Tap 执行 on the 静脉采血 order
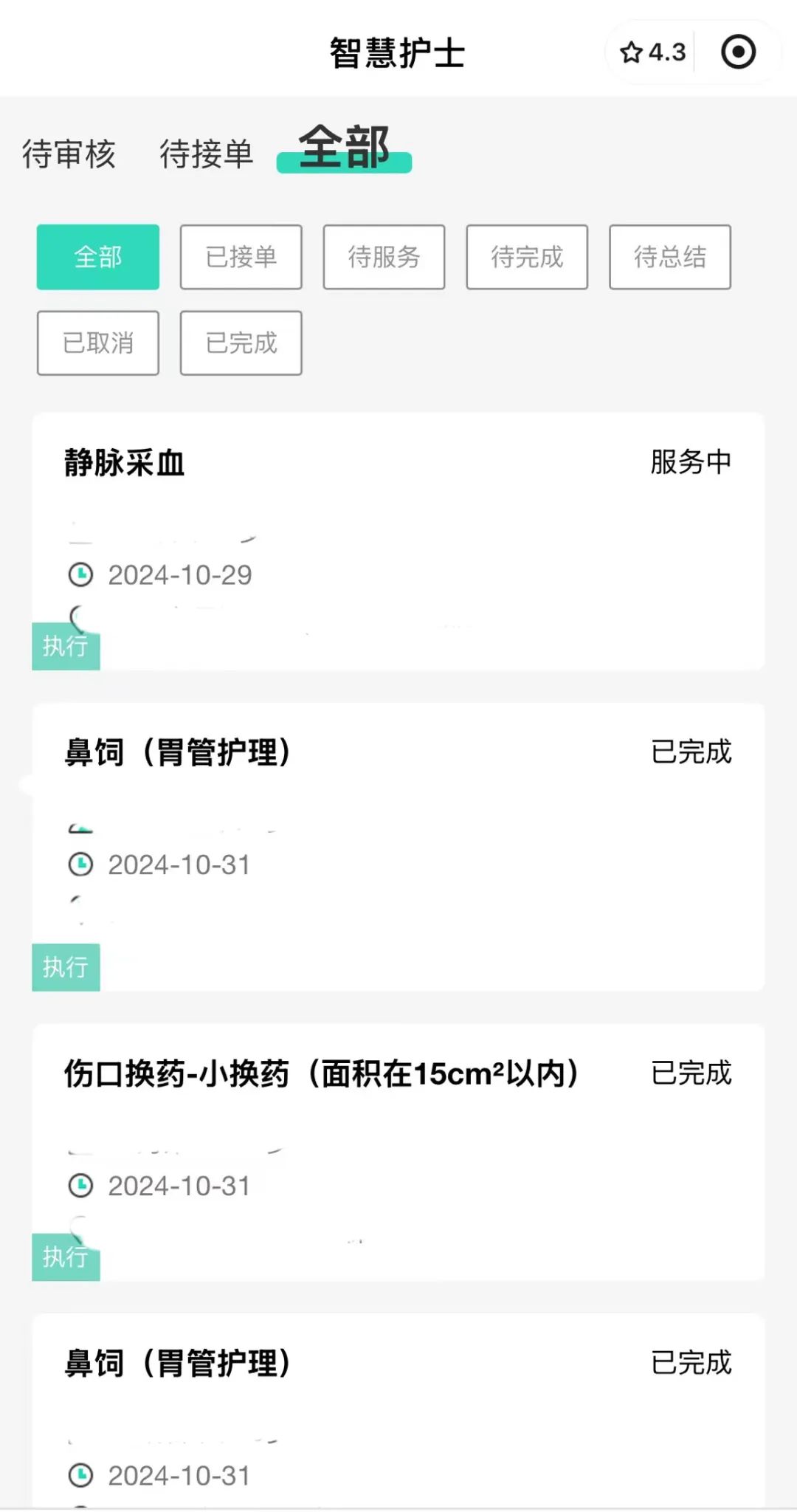The width and height of the screenshot is (797, 1512). [66, 647]
